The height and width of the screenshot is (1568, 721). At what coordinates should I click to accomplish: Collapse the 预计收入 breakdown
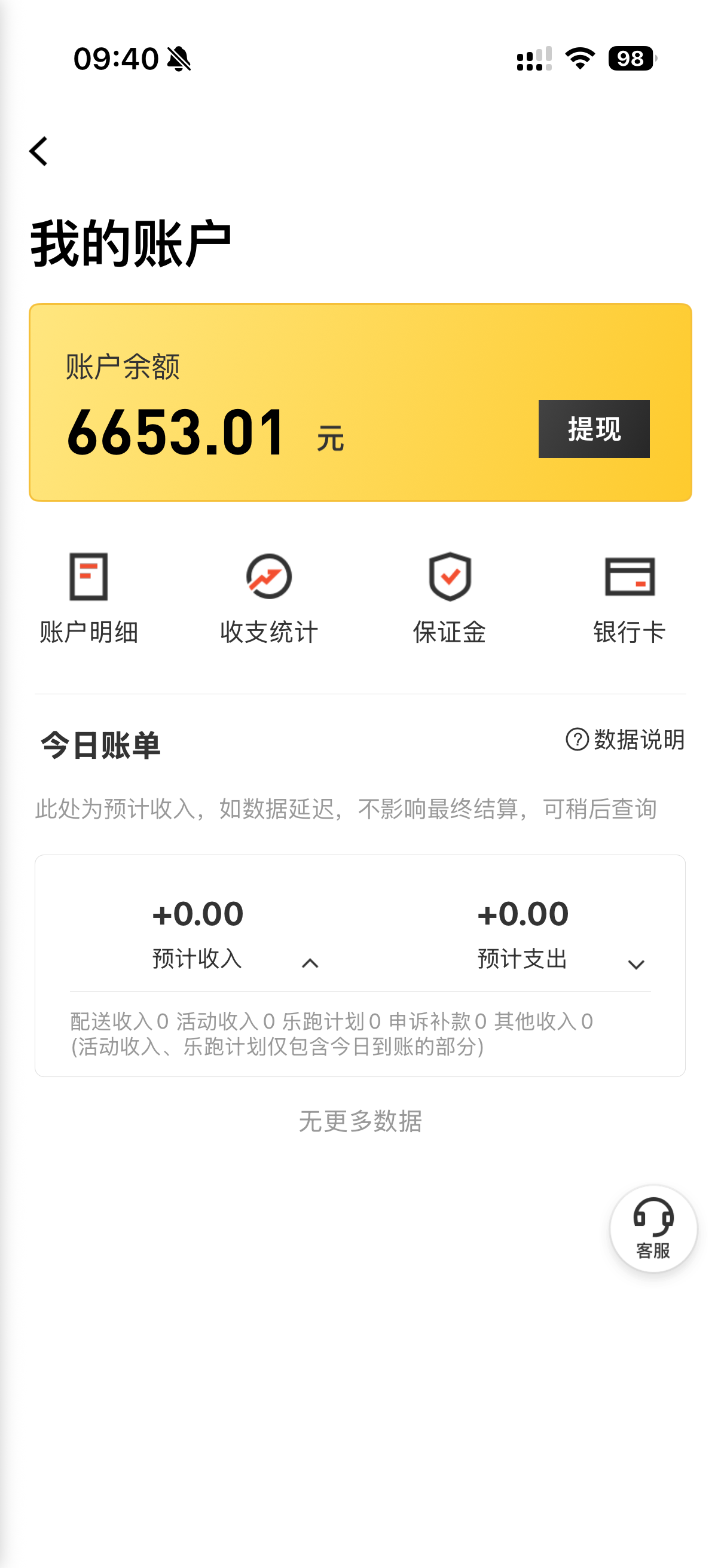click(310, 963)
